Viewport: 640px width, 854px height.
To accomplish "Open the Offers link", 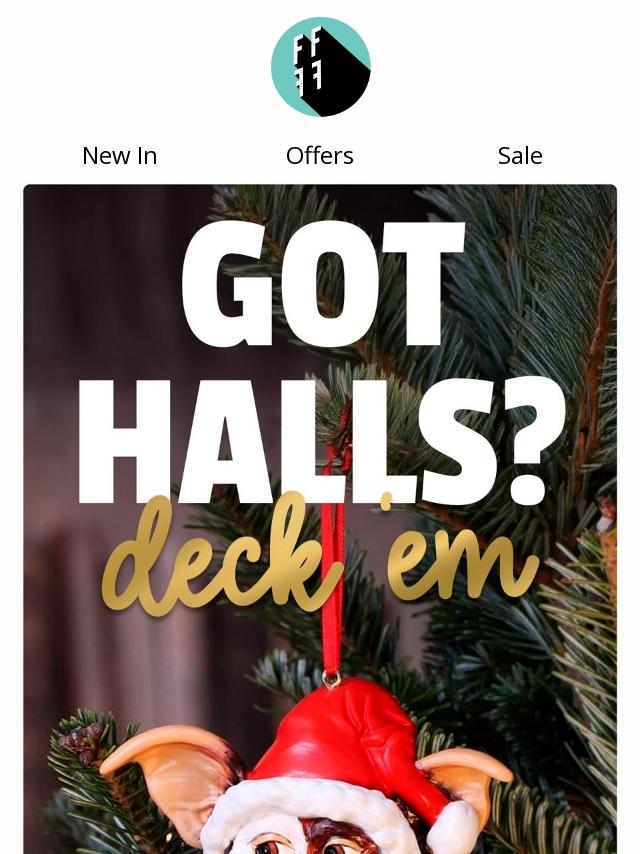I will tap(319, 156).
